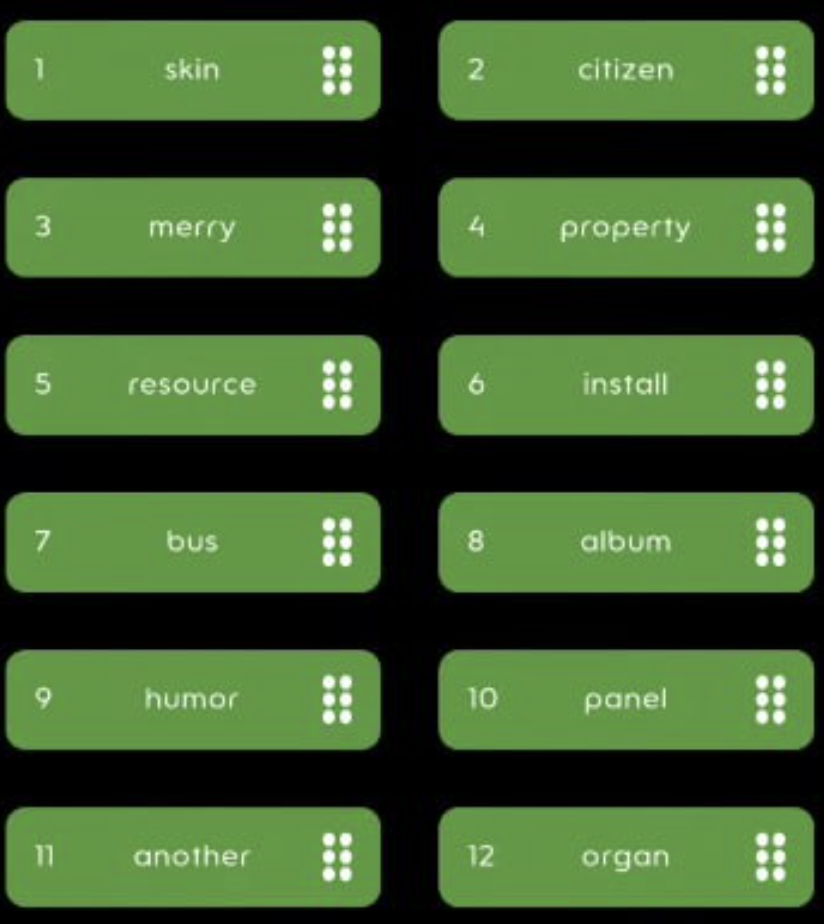Pick the word 'organ'

pos(625,857)
